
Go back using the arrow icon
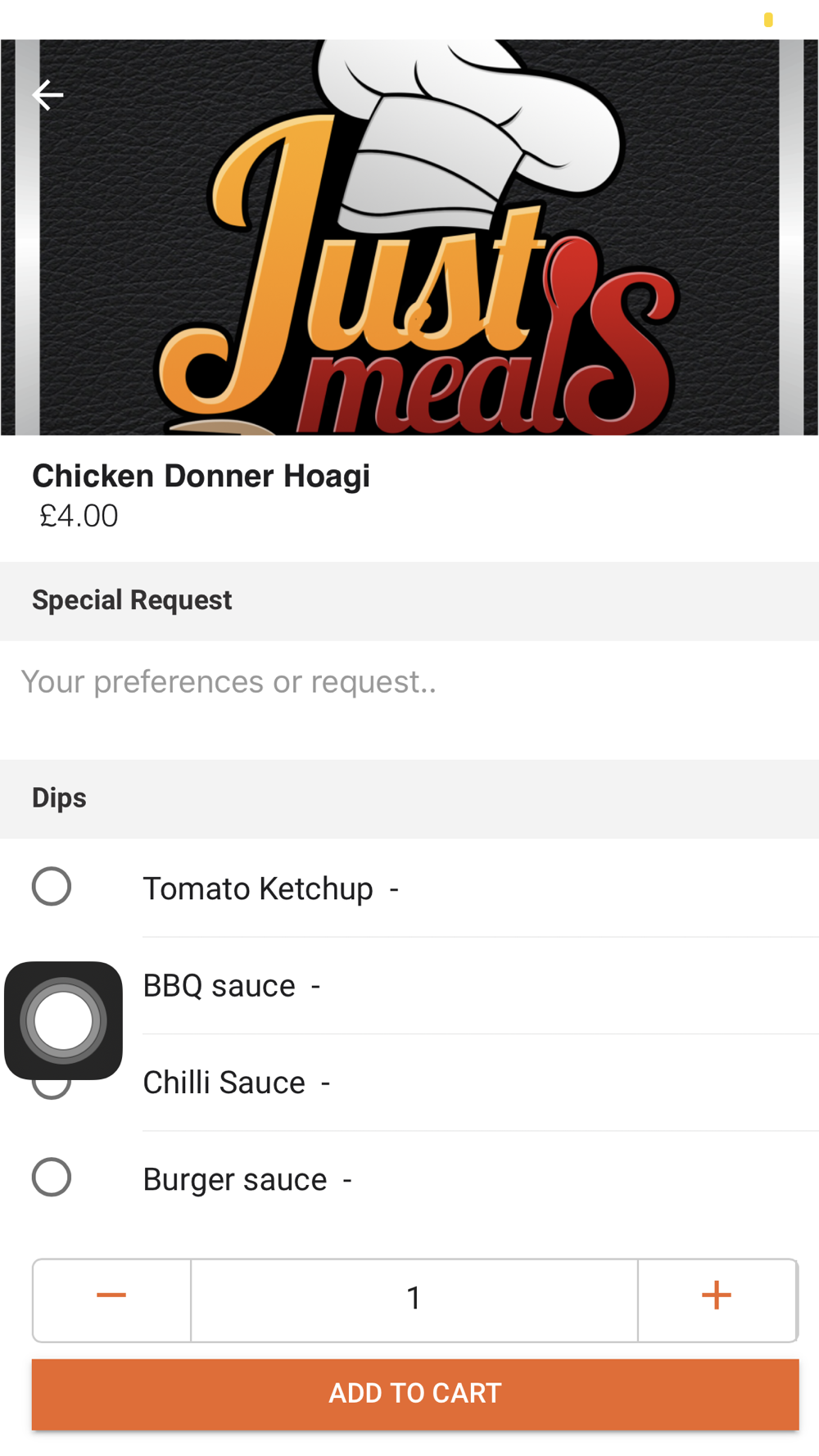(48, 95)
